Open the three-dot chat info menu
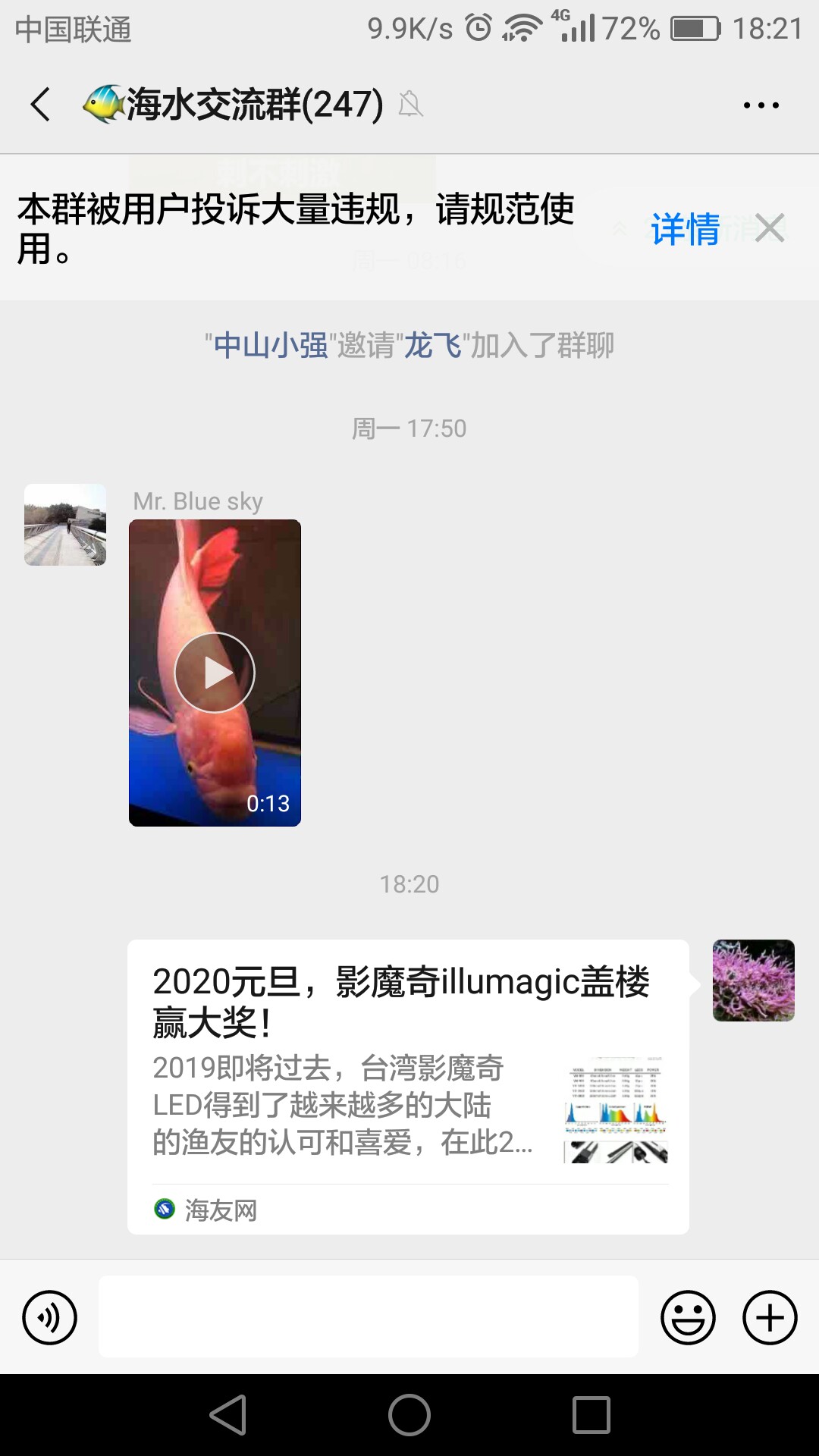 pos(761,105)
